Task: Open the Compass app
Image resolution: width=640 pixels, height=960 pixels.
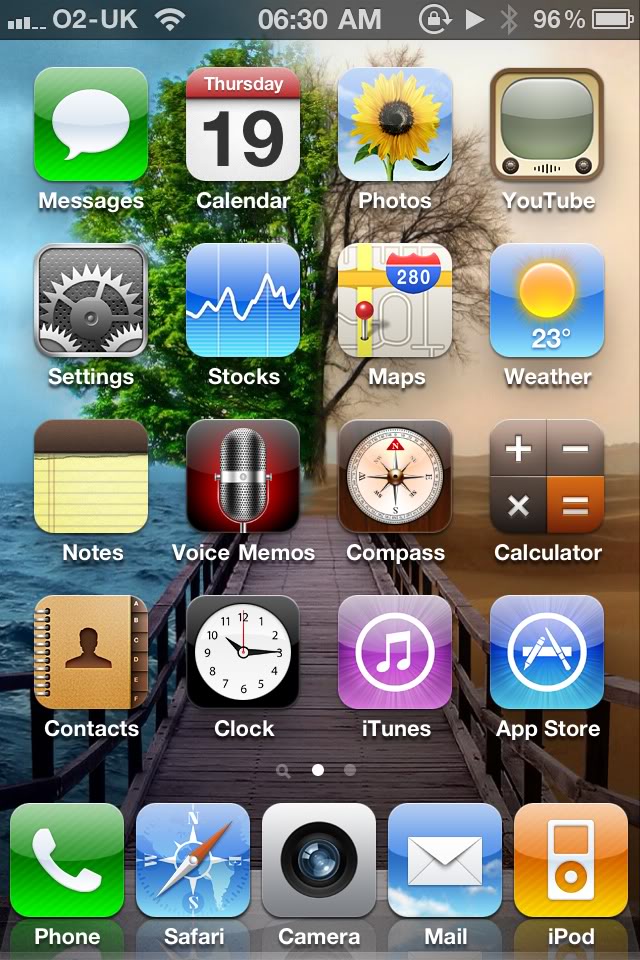Action: click(x=395, y=477)
